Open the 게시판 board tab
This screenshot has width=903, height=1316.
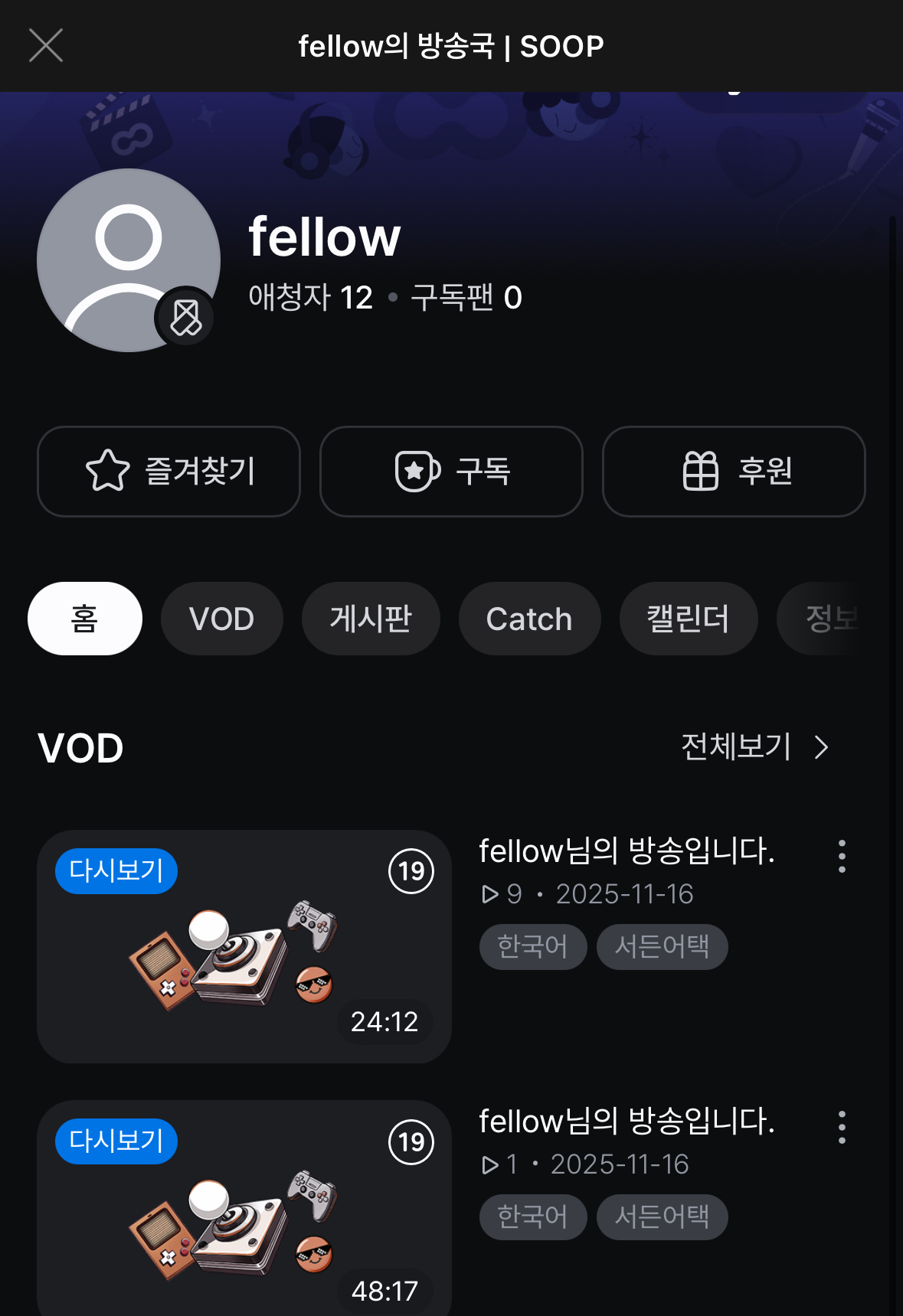[x=371, y=619]
